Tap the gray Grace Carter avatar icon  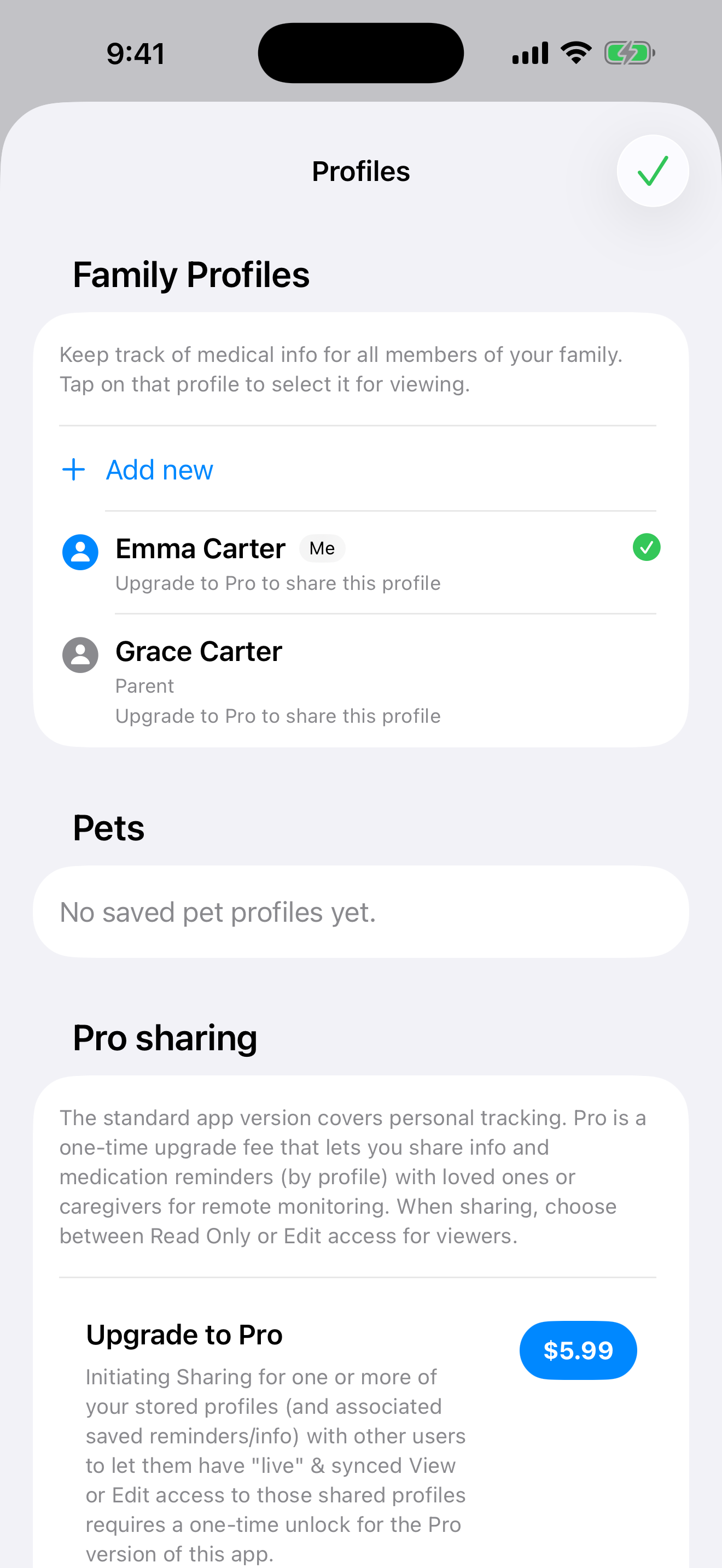tap(80, 654)
